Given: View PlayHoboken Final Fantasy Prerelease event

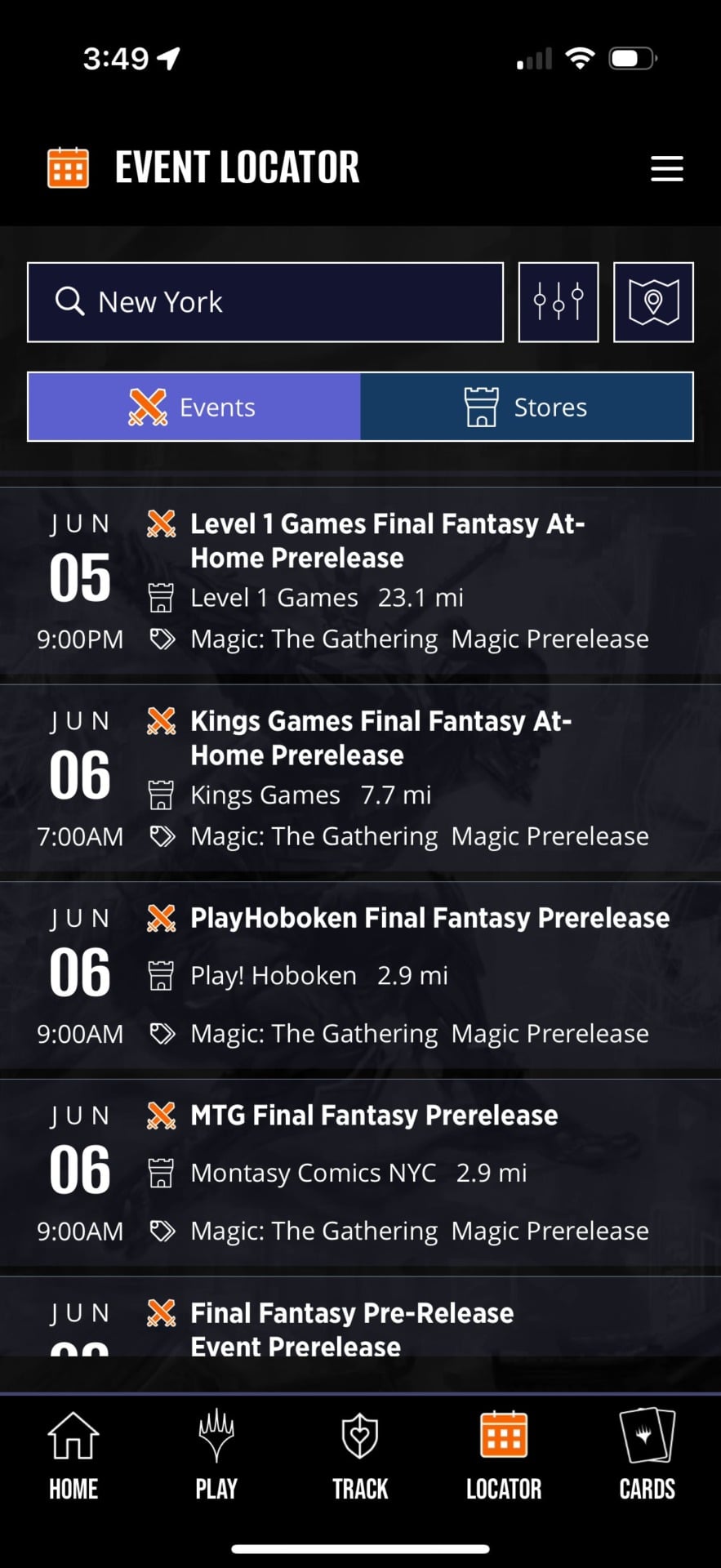Looking at the screenshot, I should (x=429, y=919).
